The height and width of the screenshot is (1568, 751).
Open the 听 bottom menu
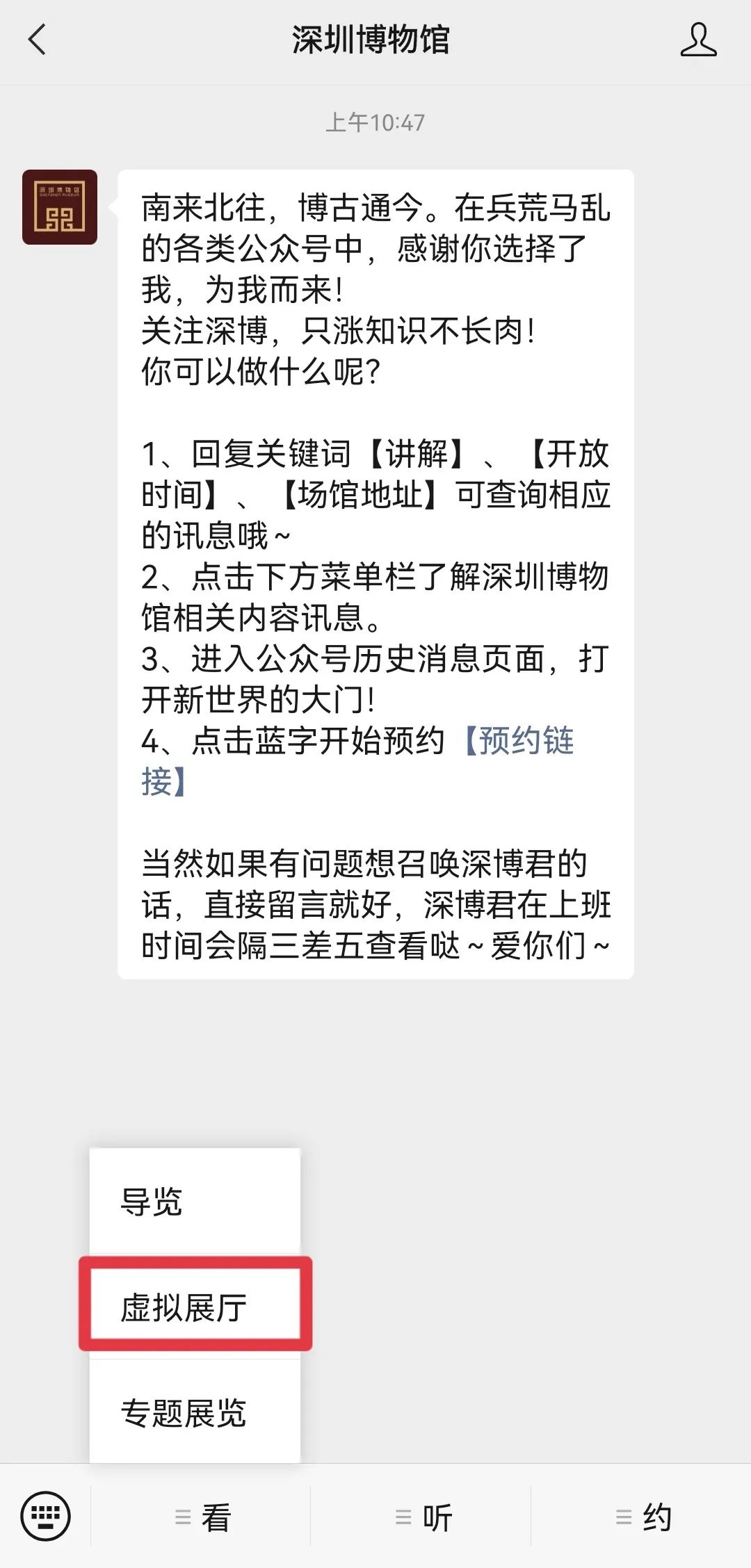[x=422, y=1517]
